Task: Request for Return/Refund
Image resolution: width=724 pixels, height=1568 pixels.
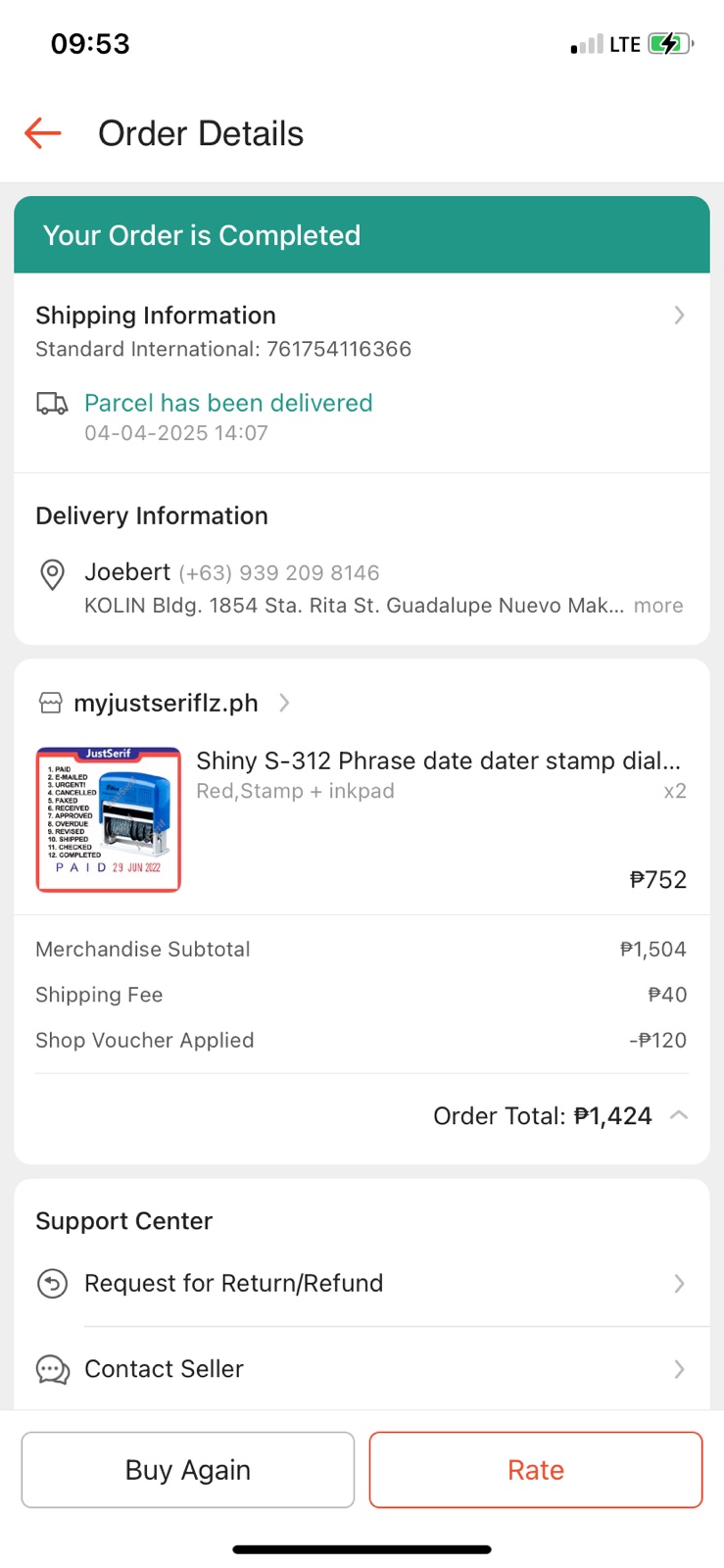Action: [x=361, y=1283]
